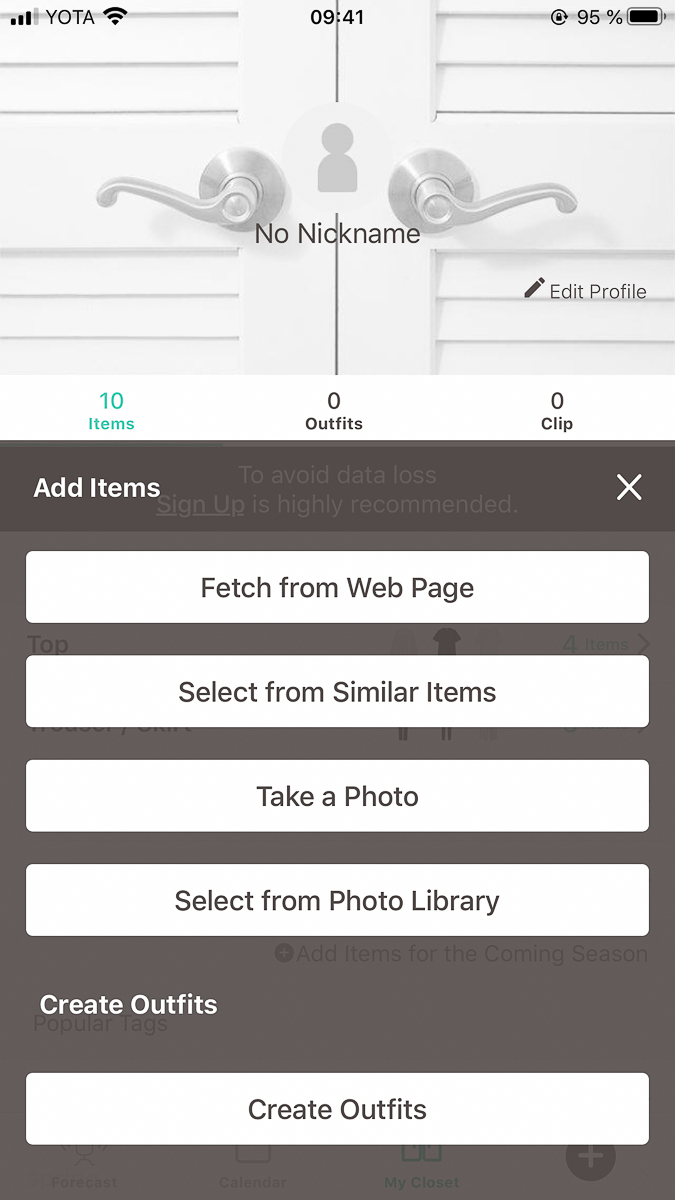Switch to the Outfits tab
Viewport: 675px width, 1200px height.
[x=334, y=411]
